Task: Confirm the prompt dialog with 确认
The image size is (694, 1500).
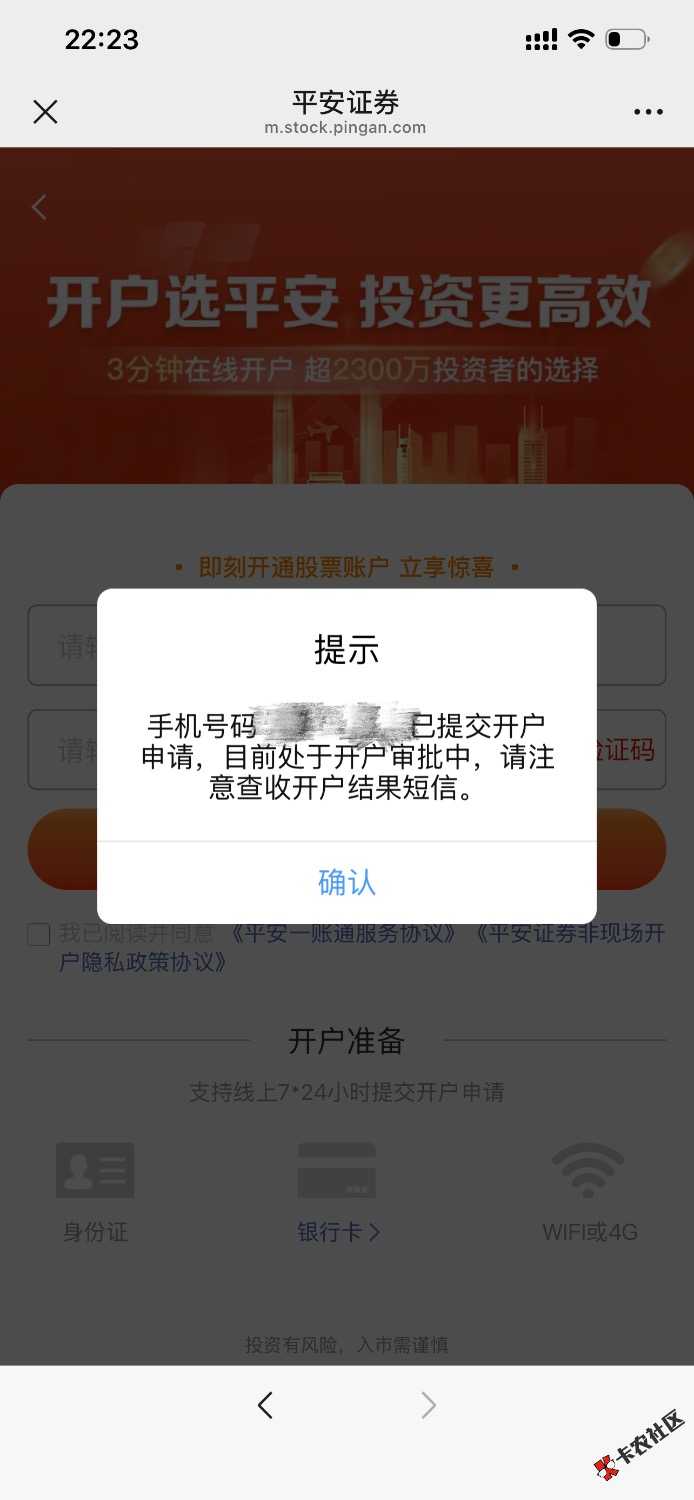Action: [347, 882]
